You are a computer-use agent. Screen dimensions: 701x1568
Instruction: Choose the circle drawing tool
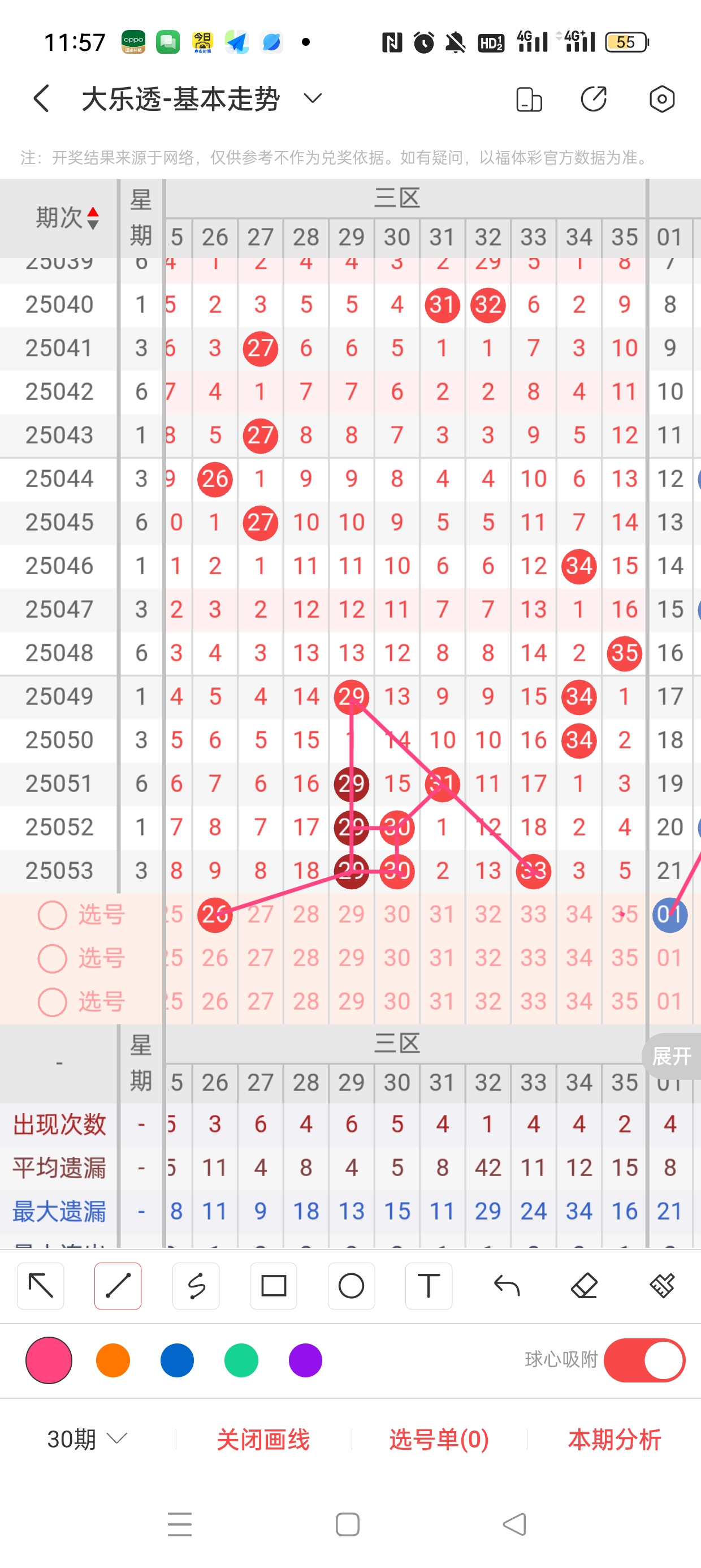(x=351, y=1286)
